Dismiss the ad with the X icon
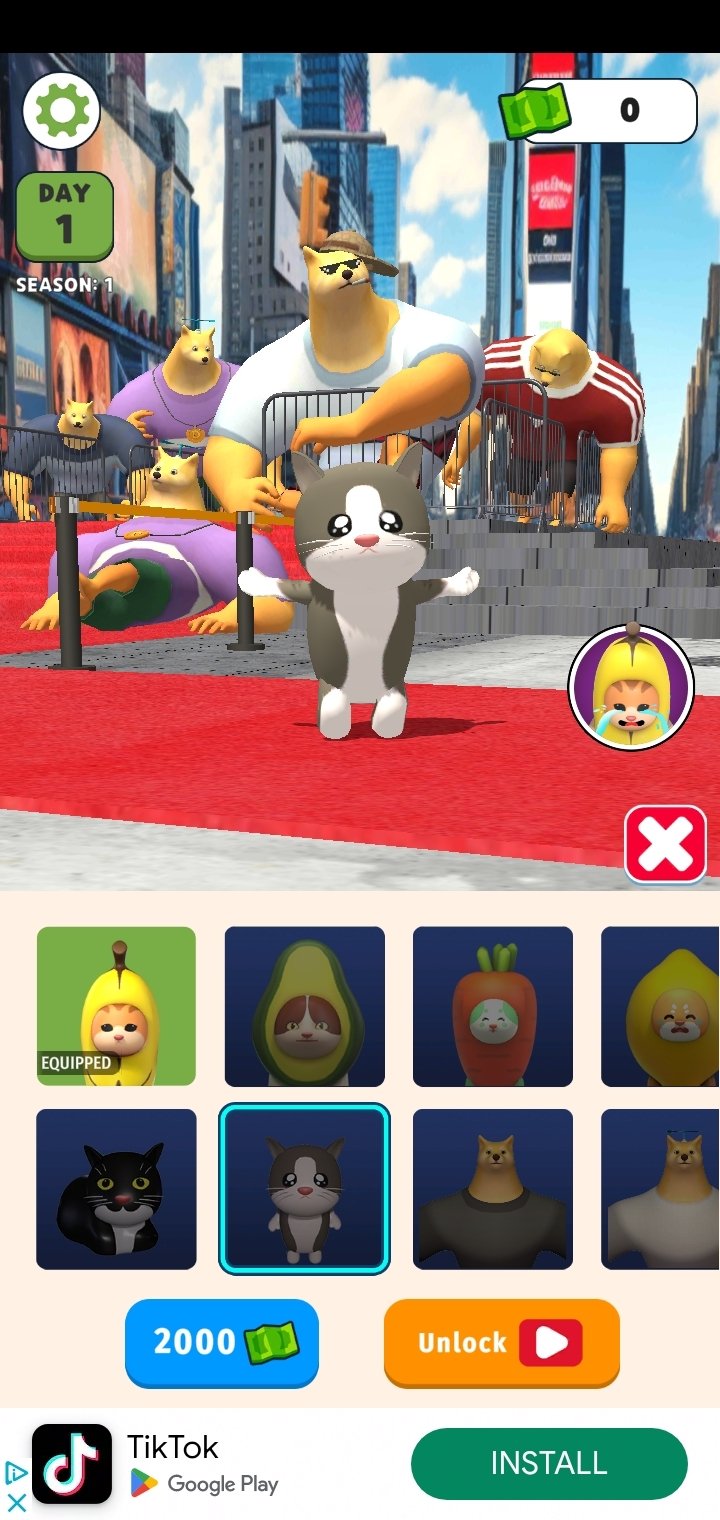Viewport: 720px width, 1520px height. coord(16,1502)
